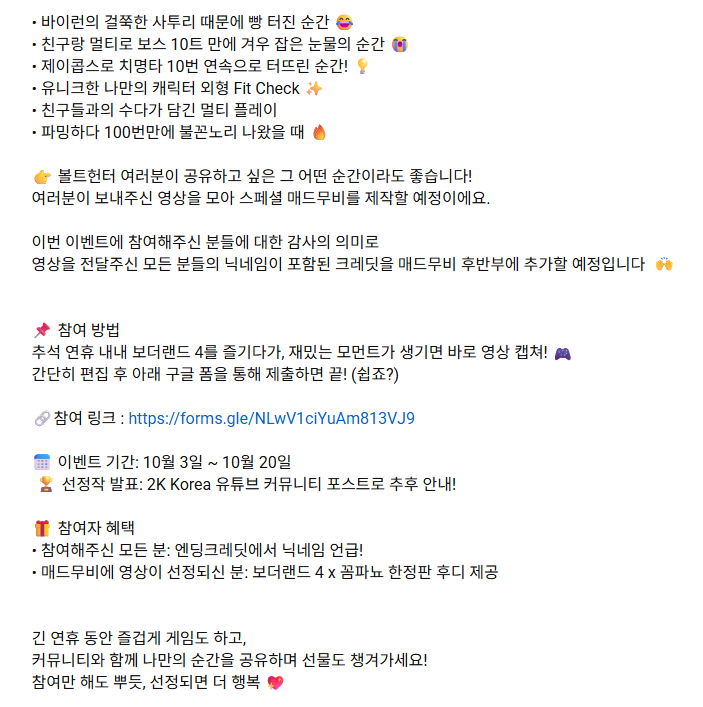
Task: Open the forms.gle participation link
Action: 271,418
